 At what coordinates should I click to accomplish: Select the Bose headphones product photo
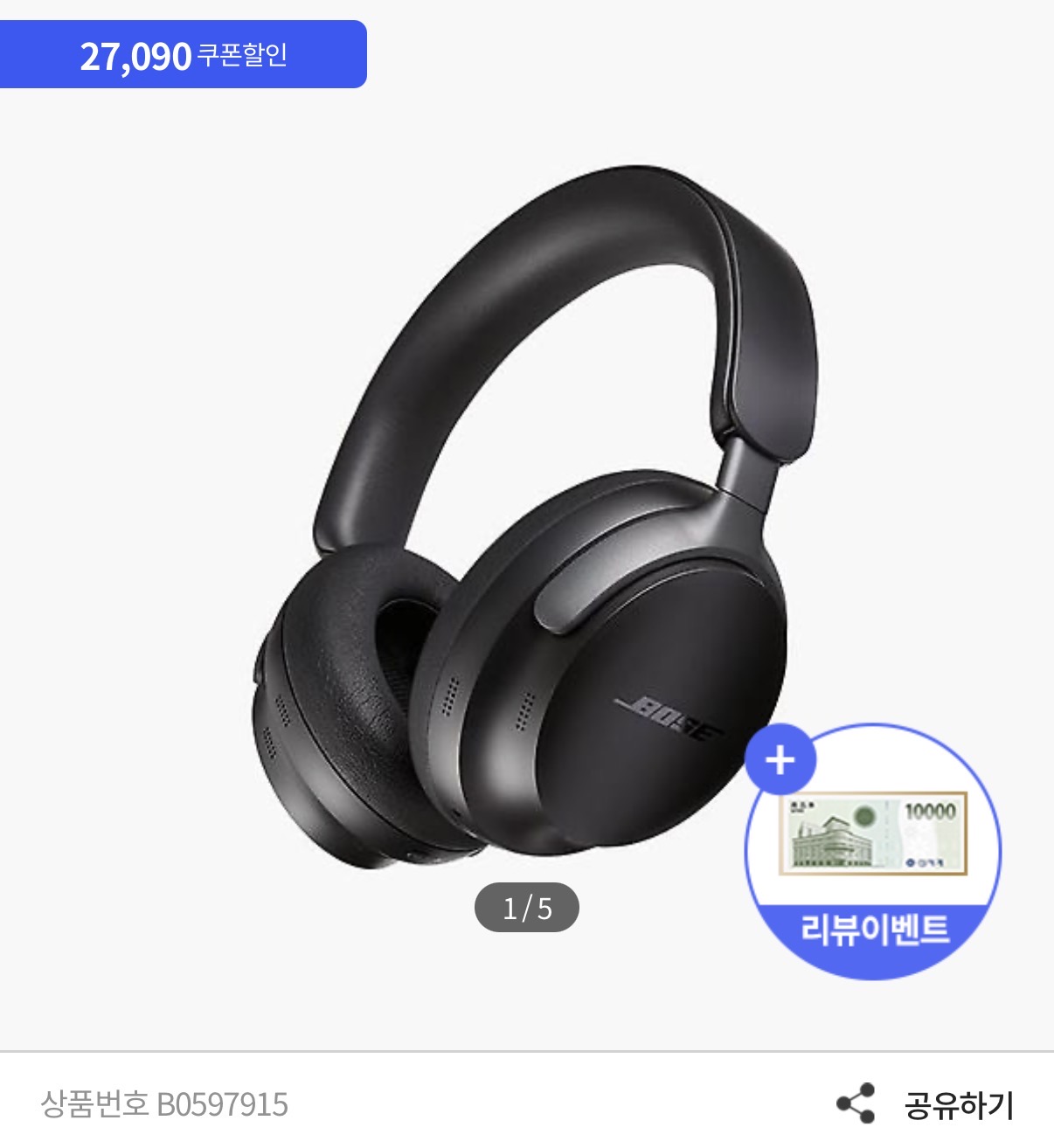click(x=524, y=524)
